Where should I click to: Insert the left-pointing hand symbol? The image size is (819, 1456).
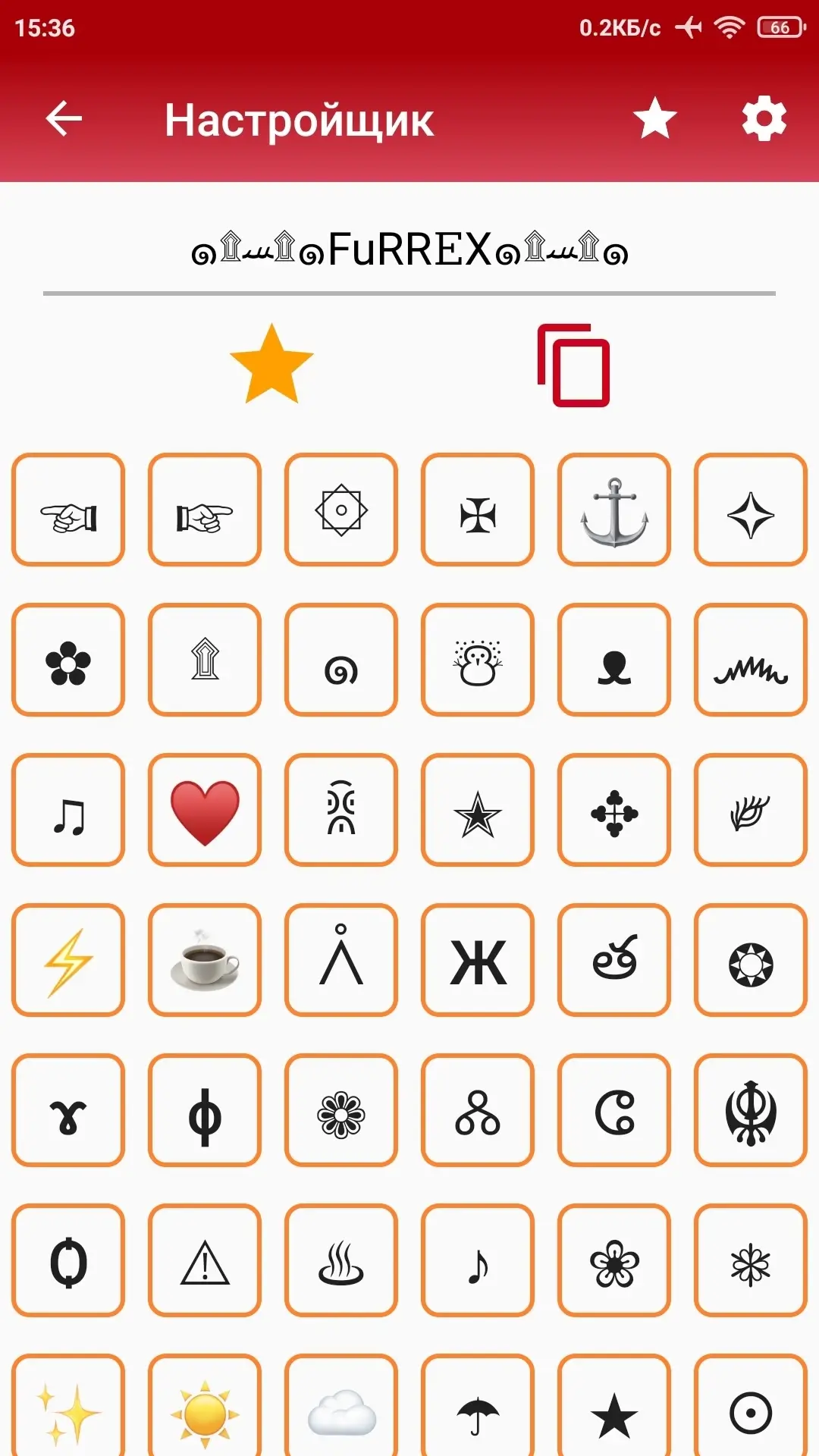68,510
